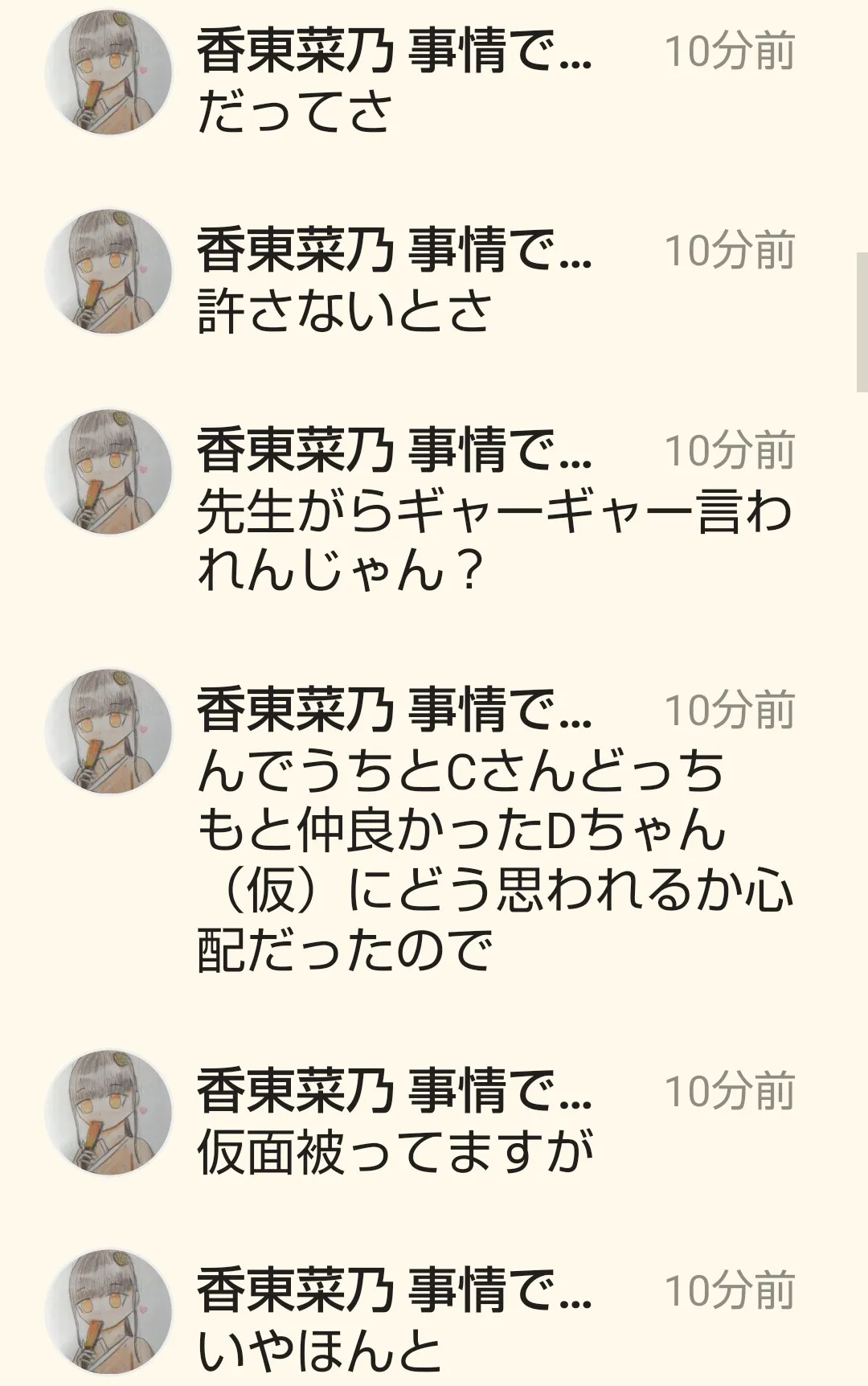This screenshot has height=1386, width=868.
Task: Open the sender's avatar beside いやほんと
Action: pyautogui.click(x=108, y=1312)
